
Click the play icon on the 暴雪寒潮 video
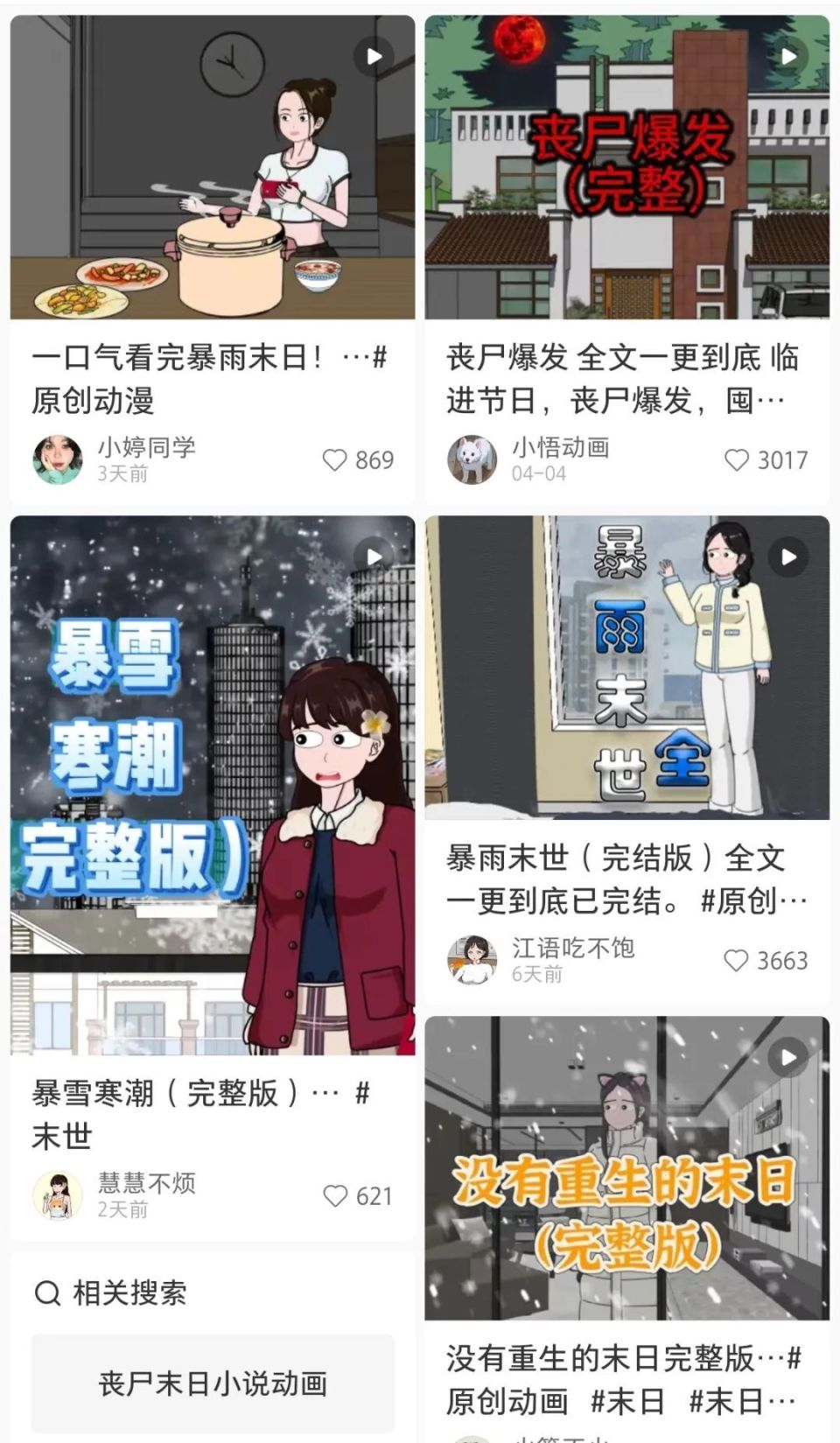coord(374,554)
